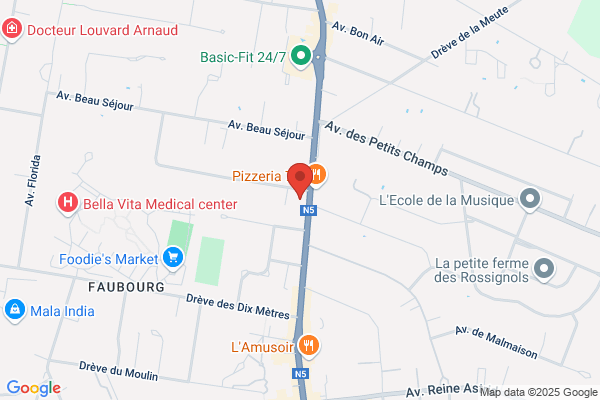
Task: Select the red dropped location pin
Action: pos(300,180)
